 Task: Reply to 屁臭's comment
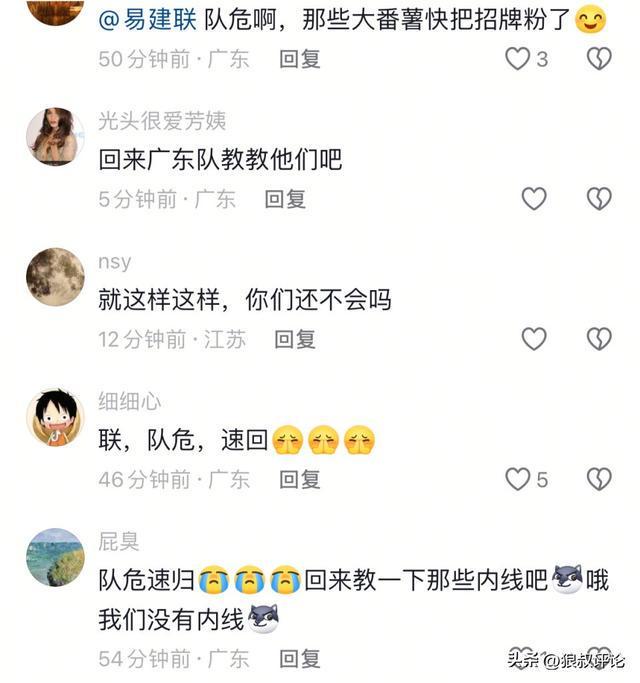[299, 659]
